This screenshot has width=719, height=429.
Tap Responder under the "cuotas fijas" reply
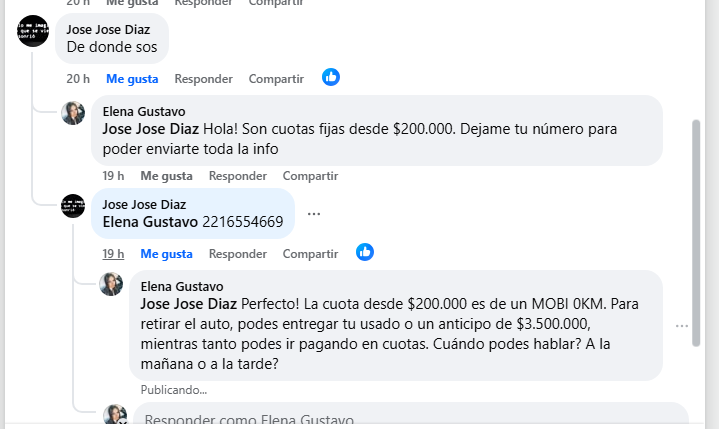[x=237, y=175]
